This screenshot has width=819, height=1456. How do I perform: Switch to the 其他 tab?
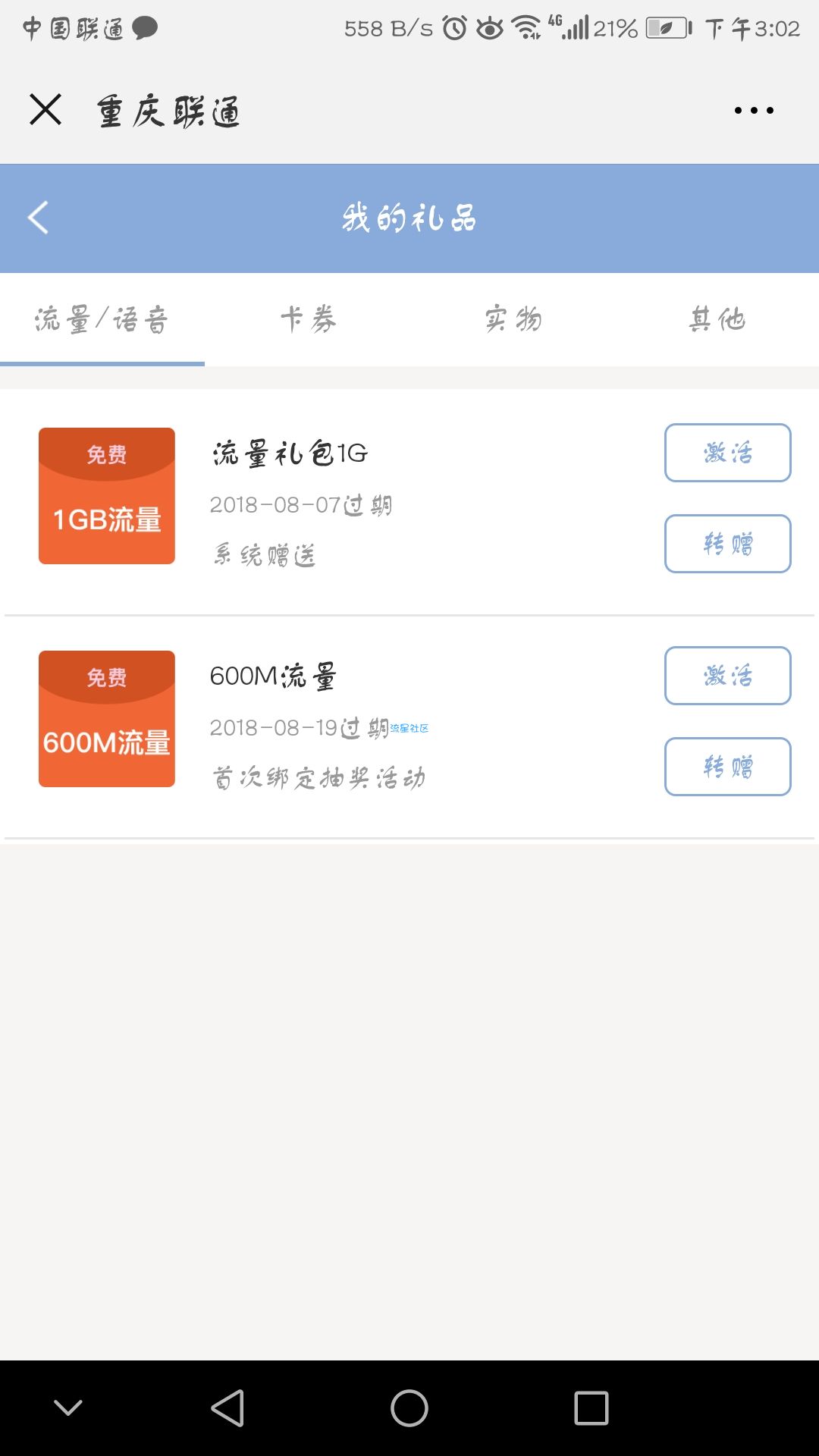point(717,319)
